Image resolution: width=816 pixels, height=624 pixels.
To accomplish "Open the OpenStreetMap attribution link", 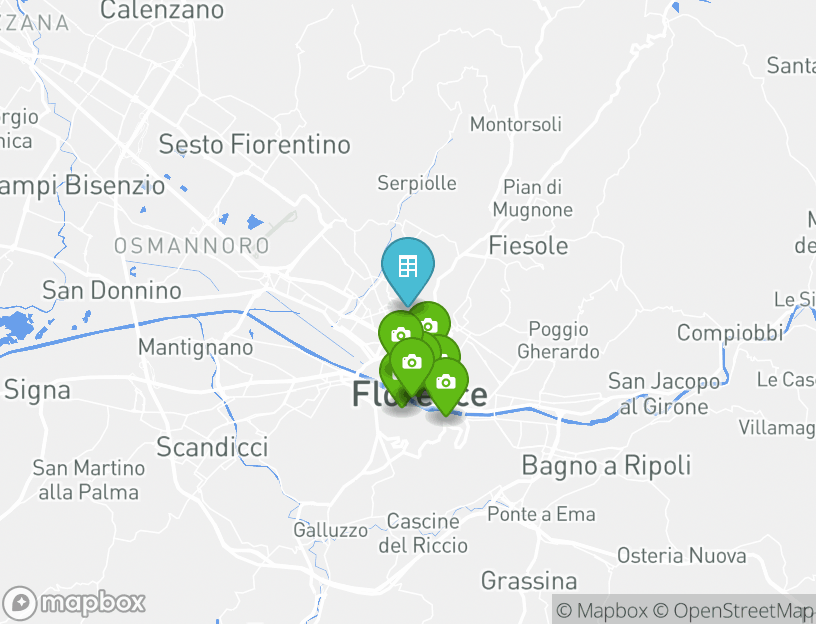I will [735, 610].
